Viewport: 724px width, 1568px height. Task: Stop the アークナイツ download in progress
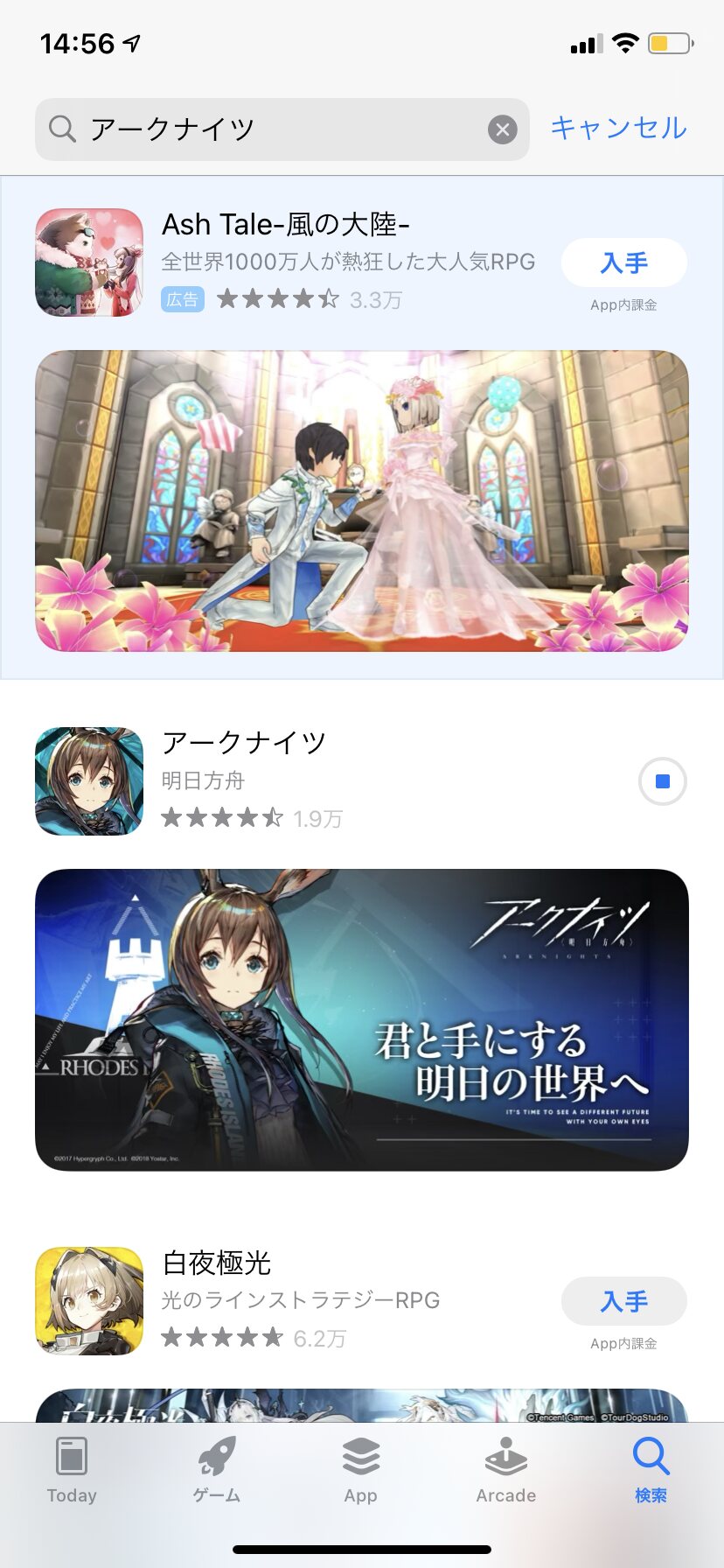pos(663,781)
